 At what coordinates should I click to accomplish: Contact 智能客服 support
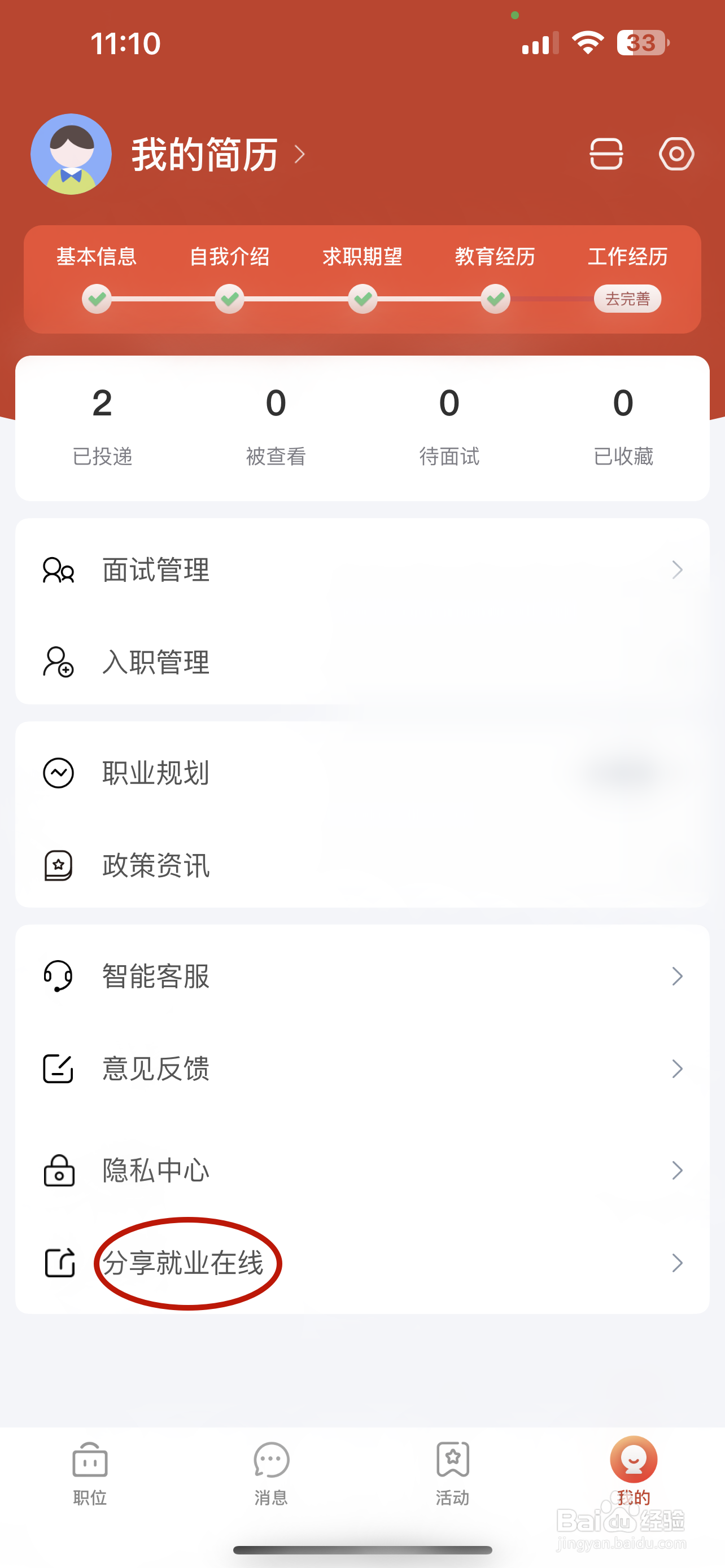coord(362,976)
